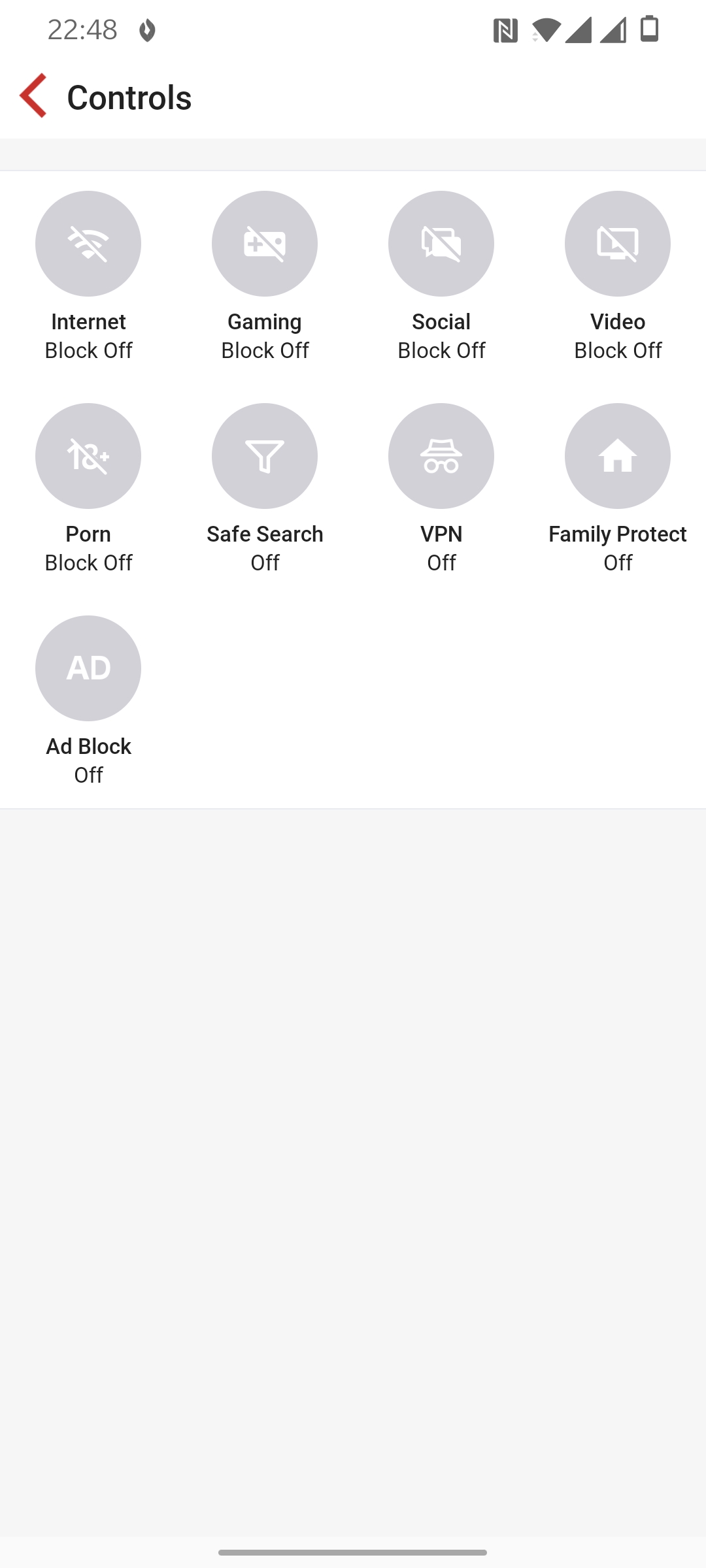The width and height of the screenshot is (706, 1568).
Task: Activate Family Protect
Action: click(x=618, y=456)
